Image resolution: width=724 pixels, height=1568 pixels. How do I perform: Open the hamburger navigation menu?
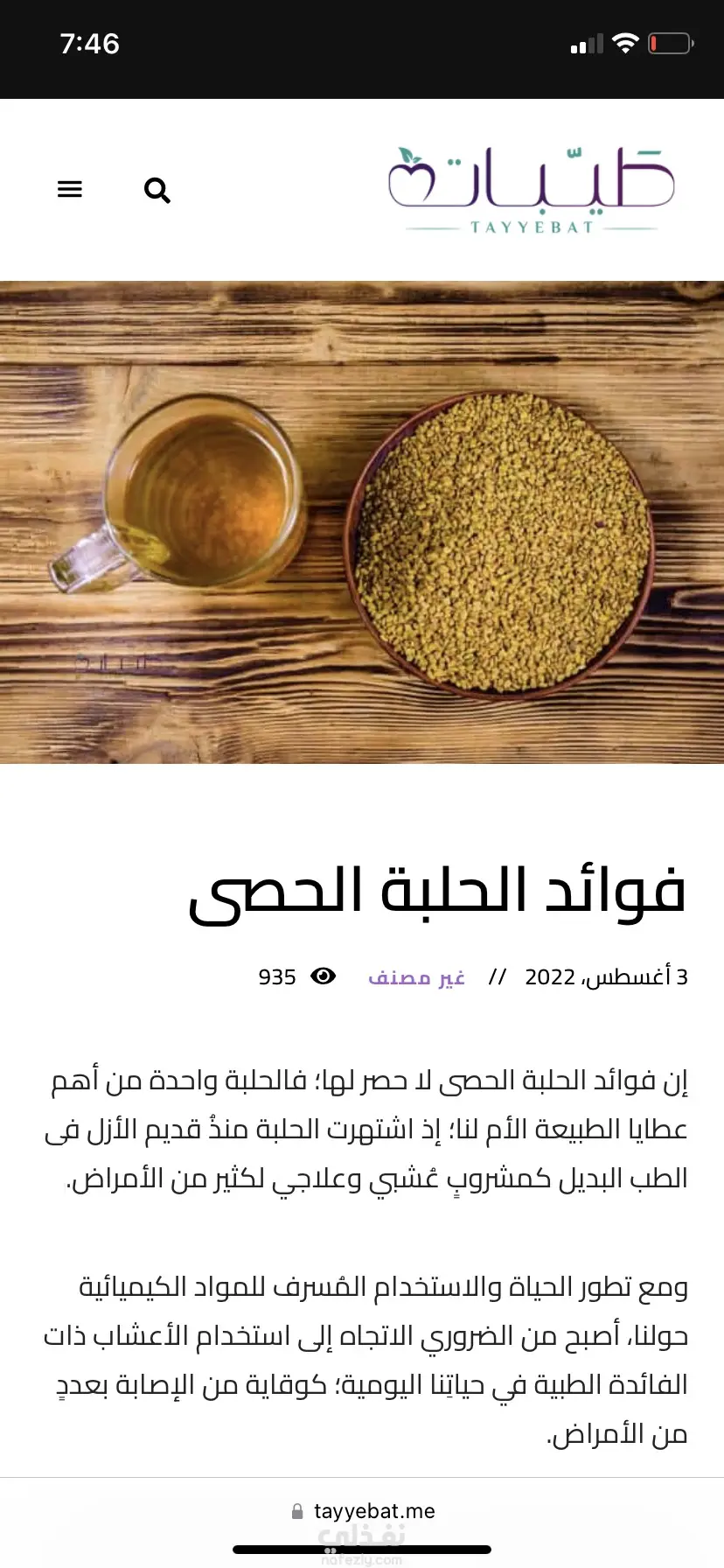70,189
